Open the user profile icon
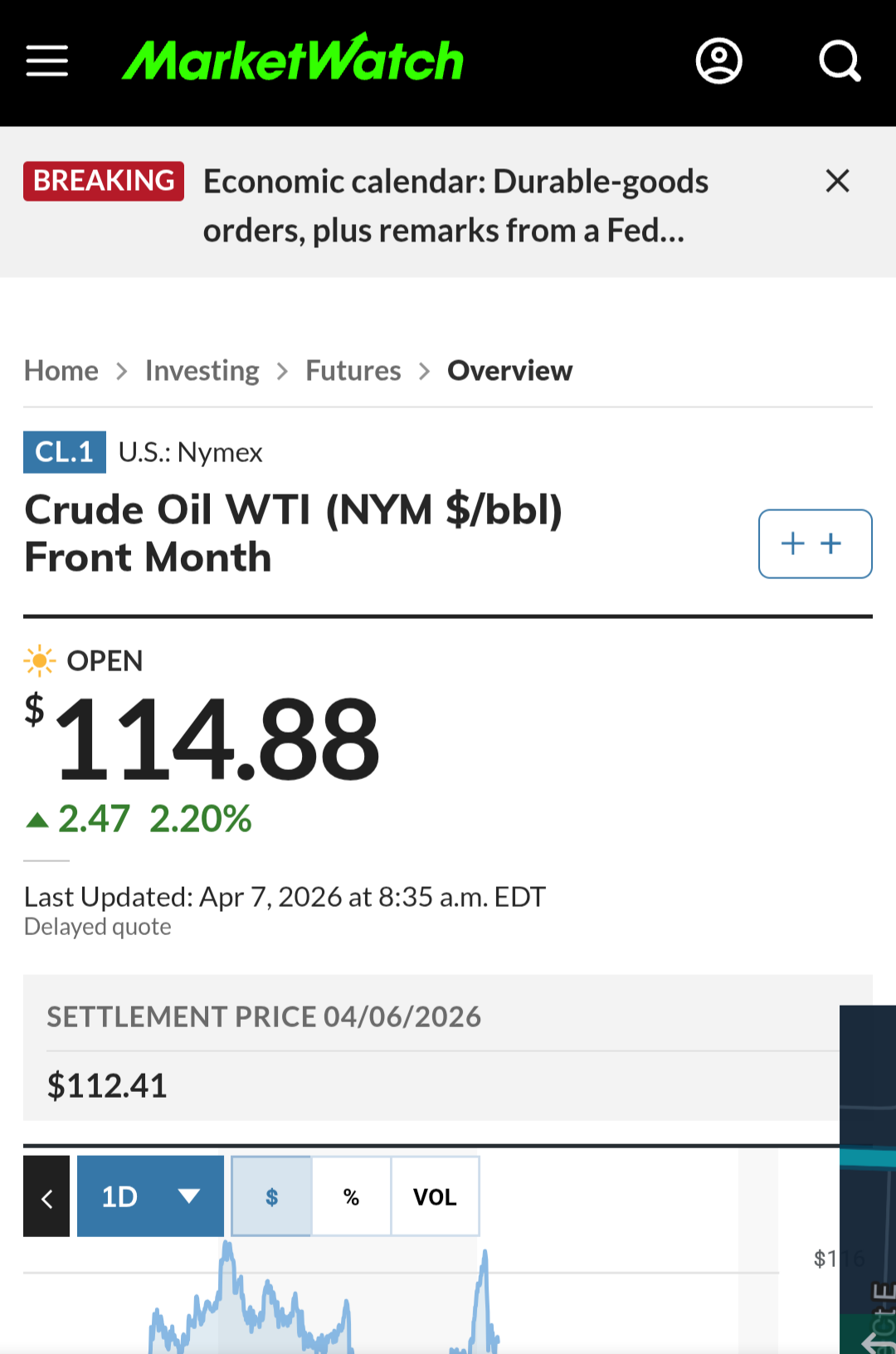 pyautogui.click(x=718, y=61)
